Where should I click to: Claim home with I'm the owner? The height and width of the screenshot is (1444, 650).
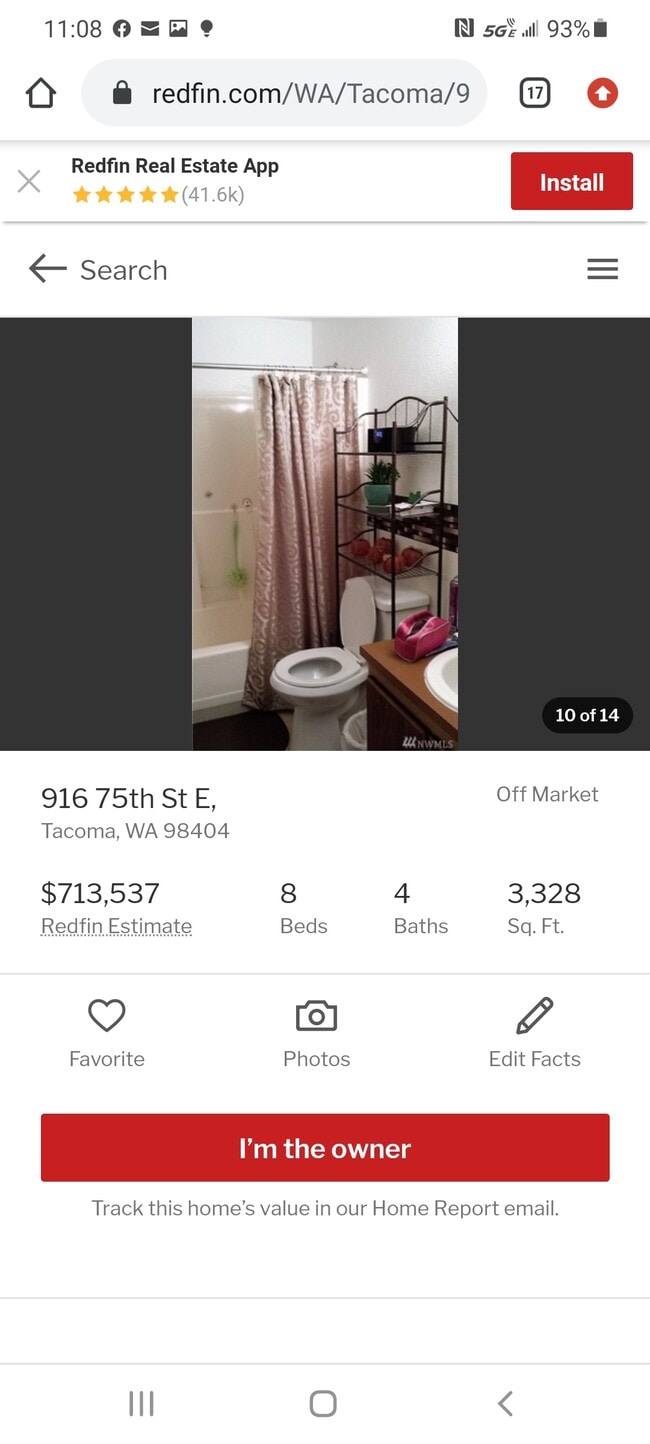click(325, 1148)
